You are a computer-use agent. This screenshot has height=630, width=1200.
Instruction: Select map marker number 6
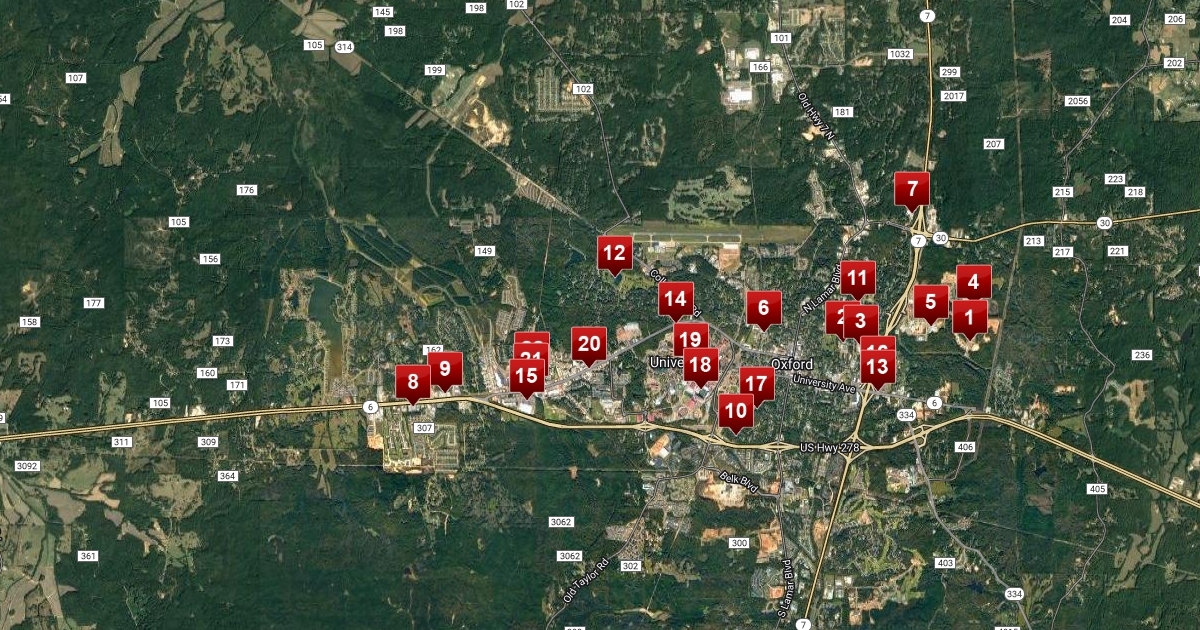point(764,308)
